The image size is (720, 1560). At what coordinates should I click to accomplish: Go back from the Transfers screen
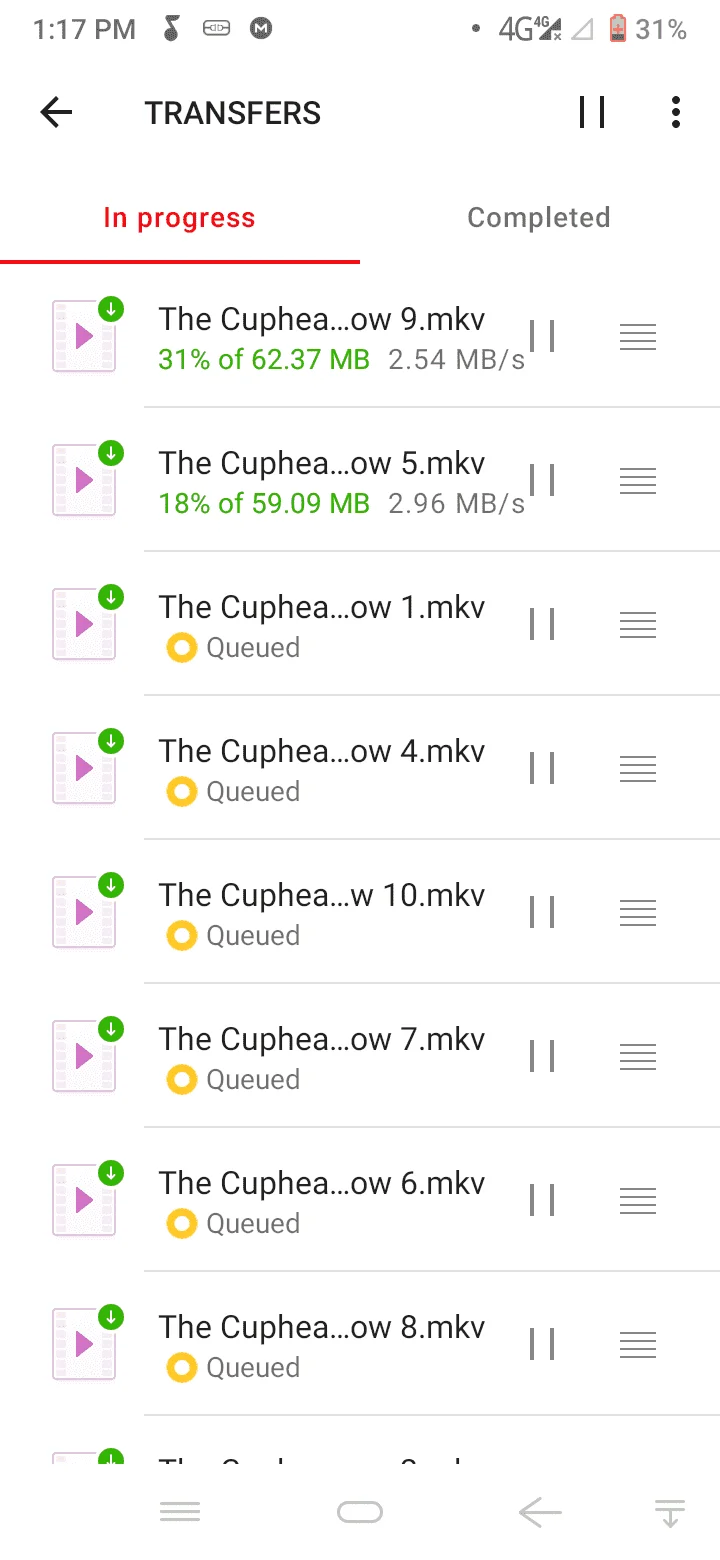click(57, 113)
